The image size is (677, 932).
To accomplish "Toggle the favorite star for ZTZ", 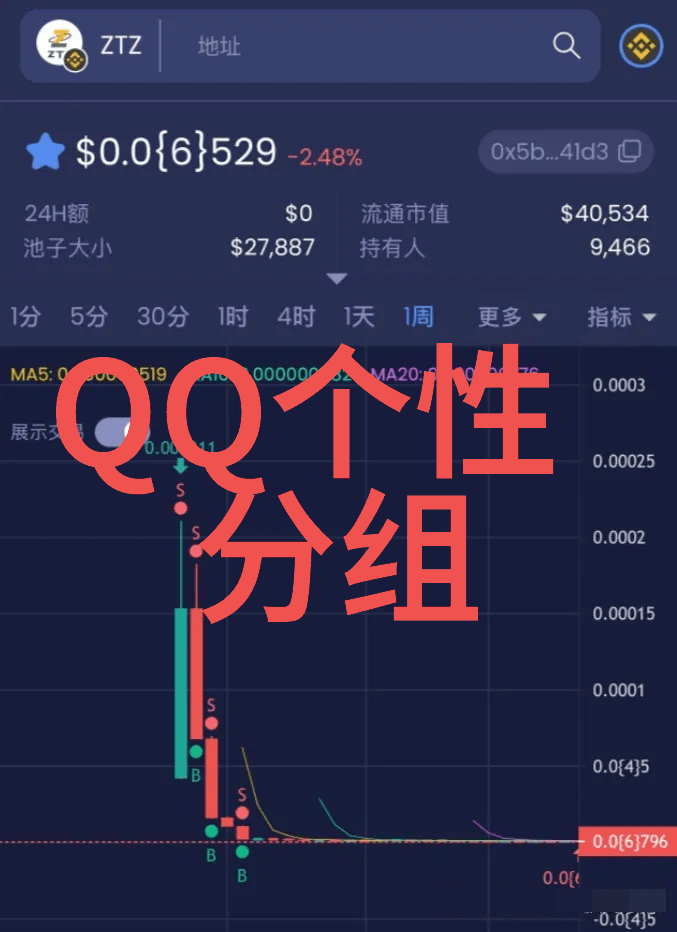I will (45, 153).
